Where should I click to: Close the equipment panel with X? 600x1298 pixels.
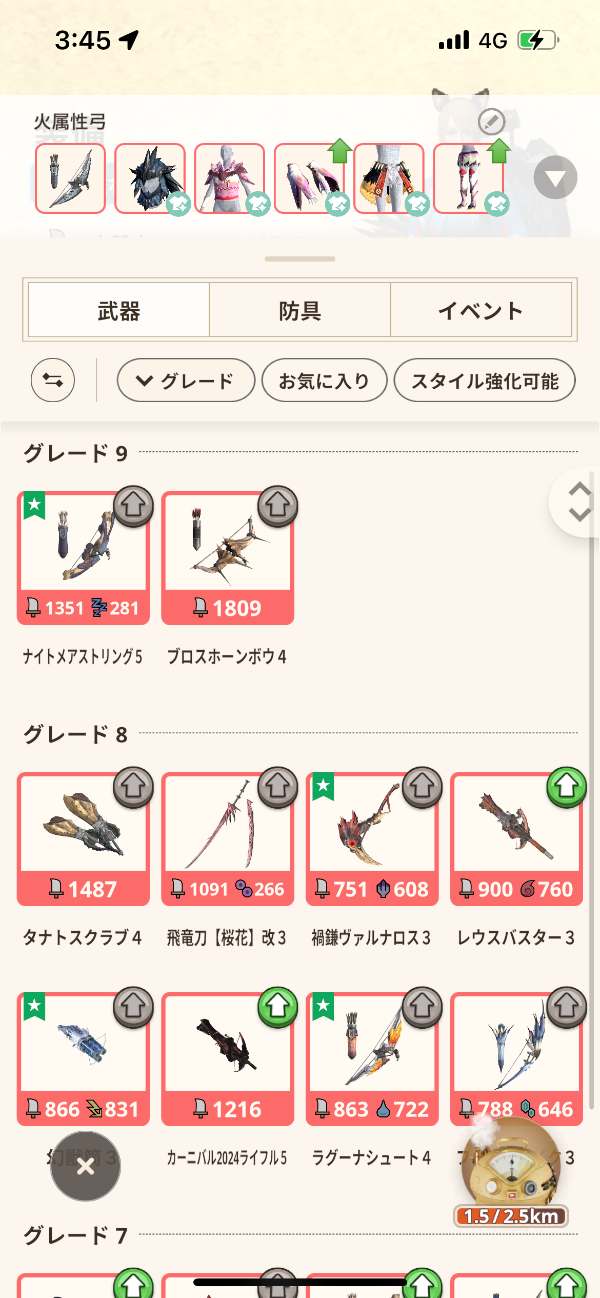(x=86, y=1166)
